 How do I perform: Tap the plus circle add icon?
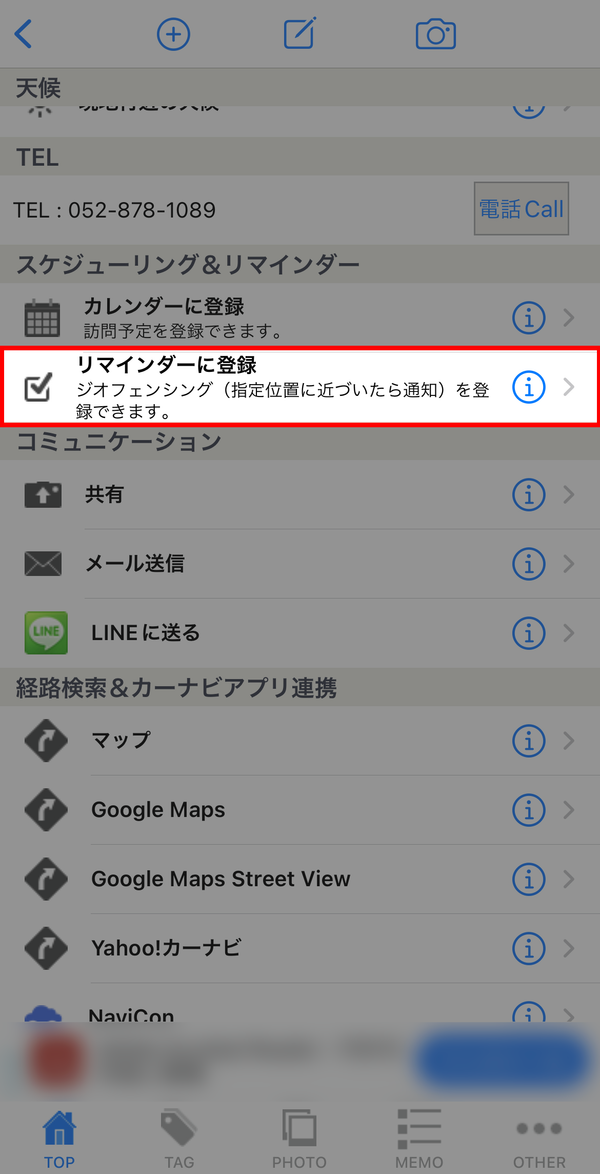pyautogui.click(x=173, y=34)
